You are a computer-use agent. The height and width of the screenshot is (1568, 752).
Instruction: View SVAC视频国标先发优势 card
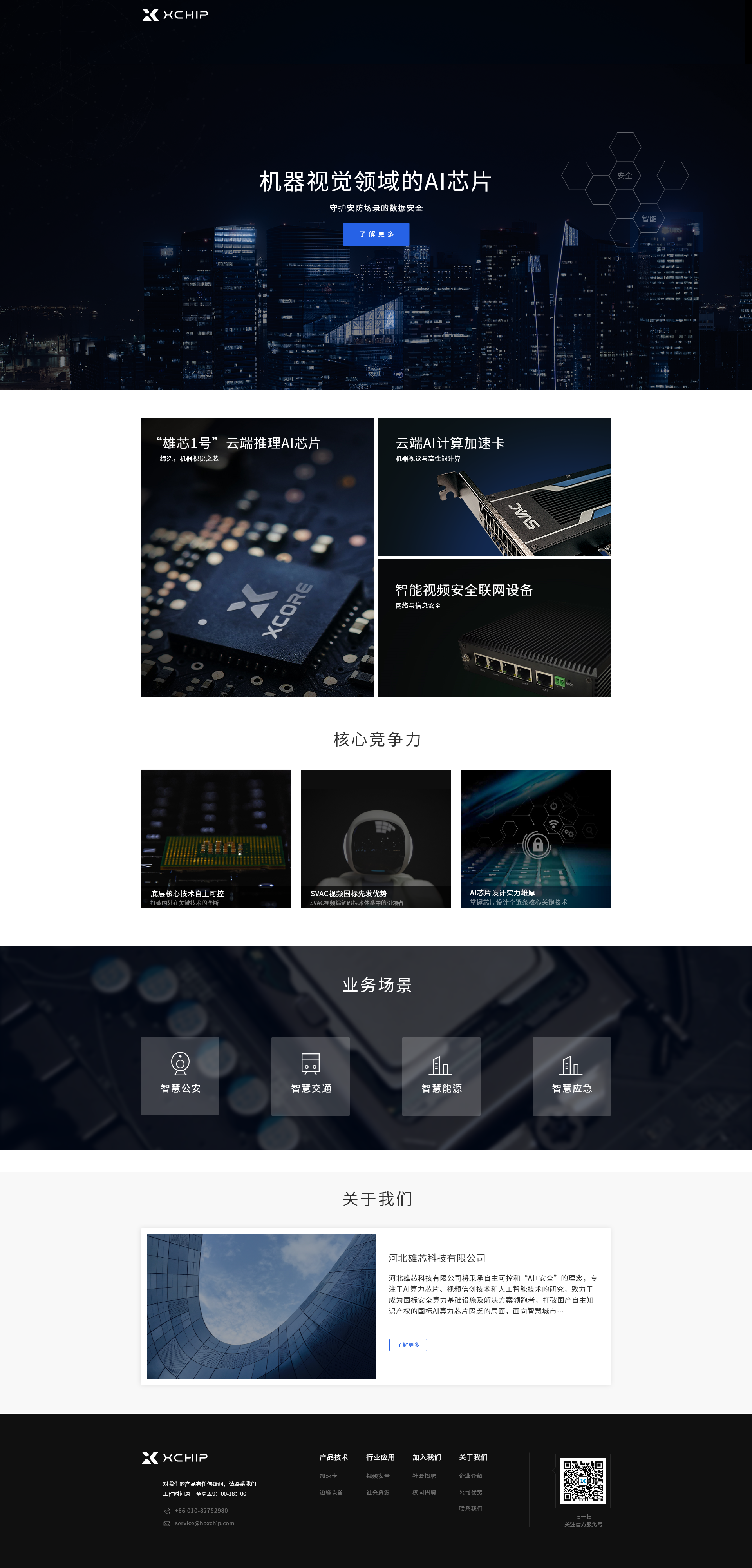point(375,838)
